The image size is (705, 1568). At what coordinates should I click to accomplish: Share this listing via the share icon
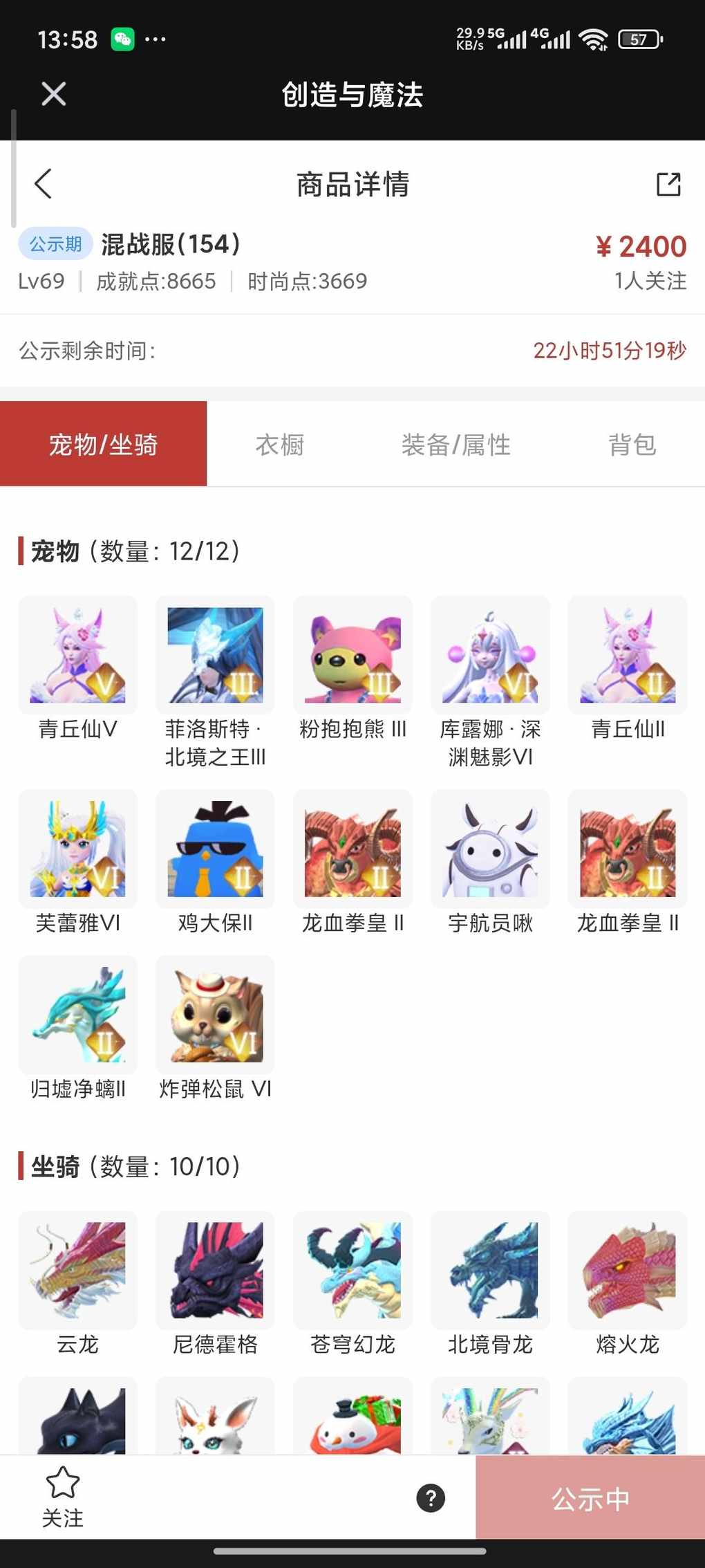pyautogui.click(x=668, y=184)
